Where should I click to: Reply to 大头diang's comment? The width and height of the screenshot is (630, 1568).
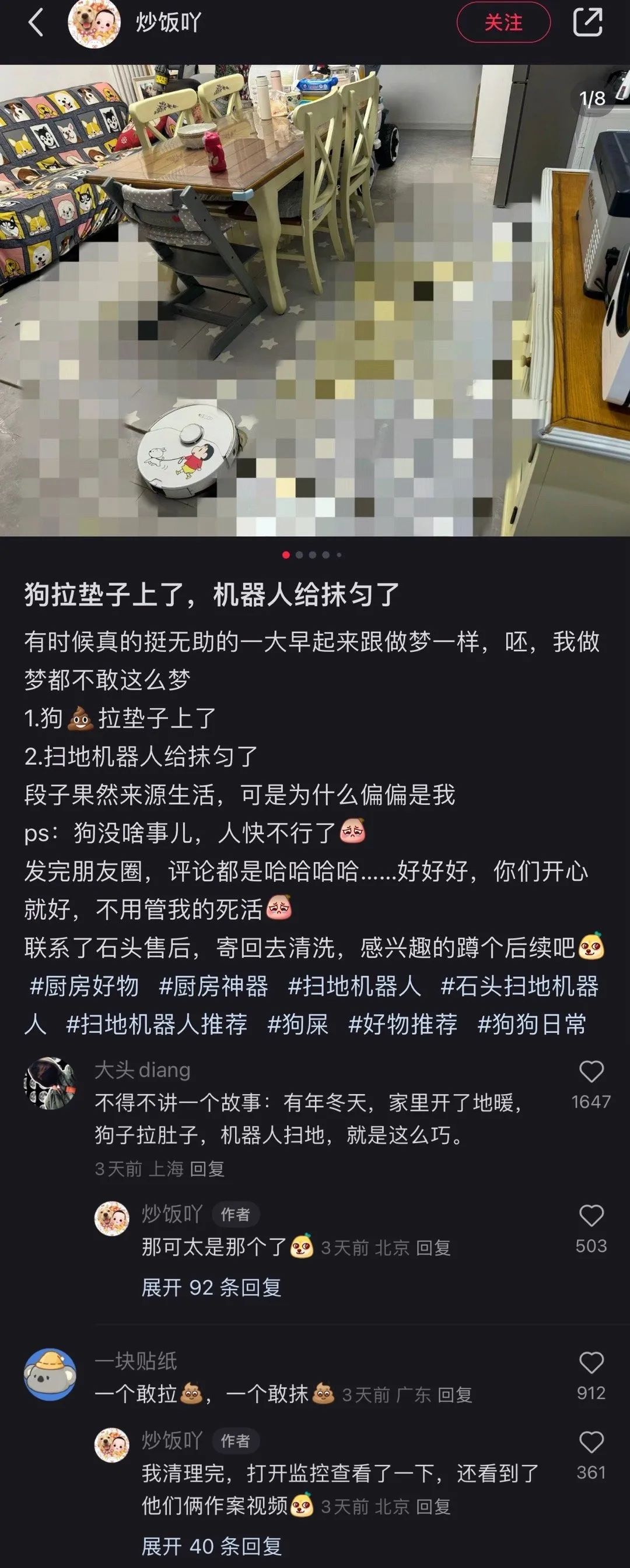click(207, 1169)
